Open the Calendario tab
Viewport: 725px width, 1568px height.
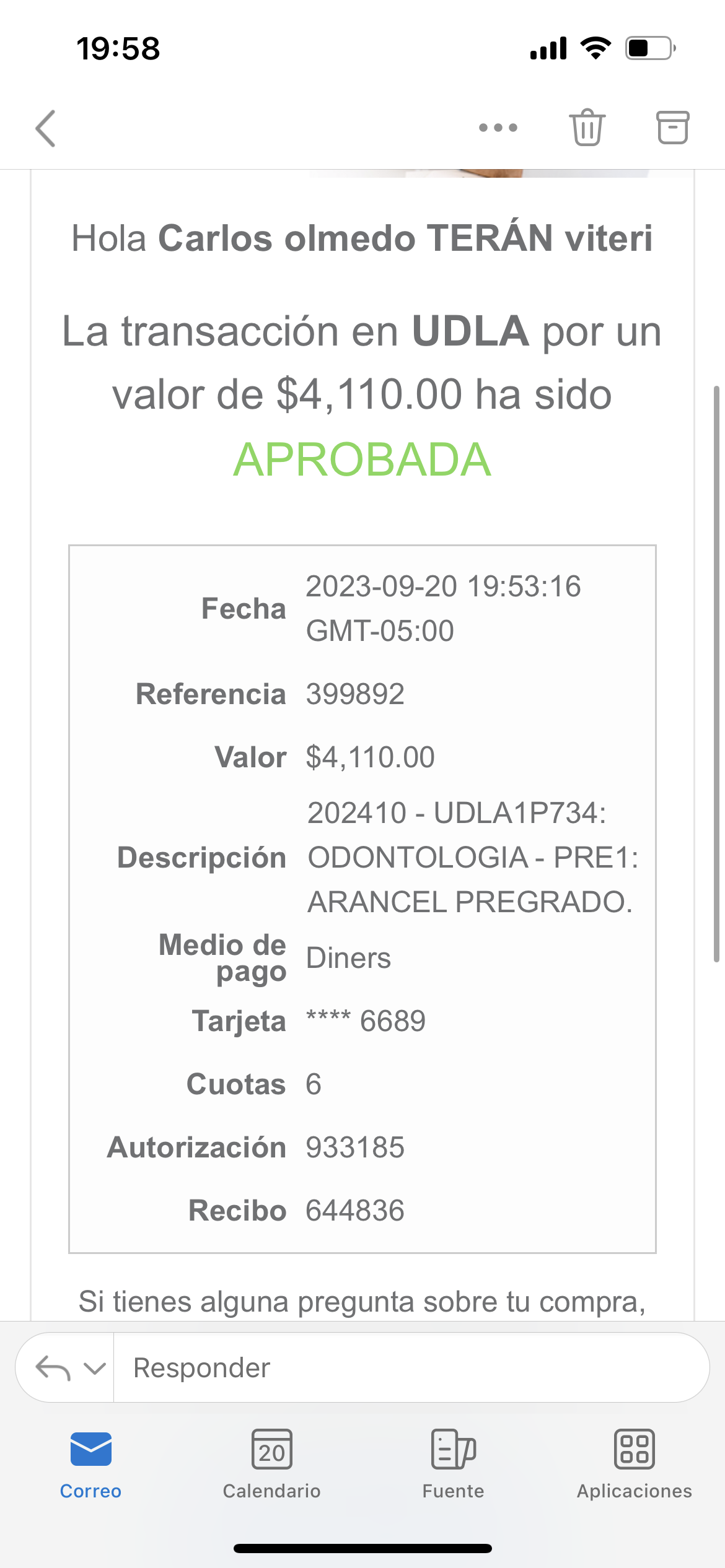pyautogui.click(x=271, y=1464)
